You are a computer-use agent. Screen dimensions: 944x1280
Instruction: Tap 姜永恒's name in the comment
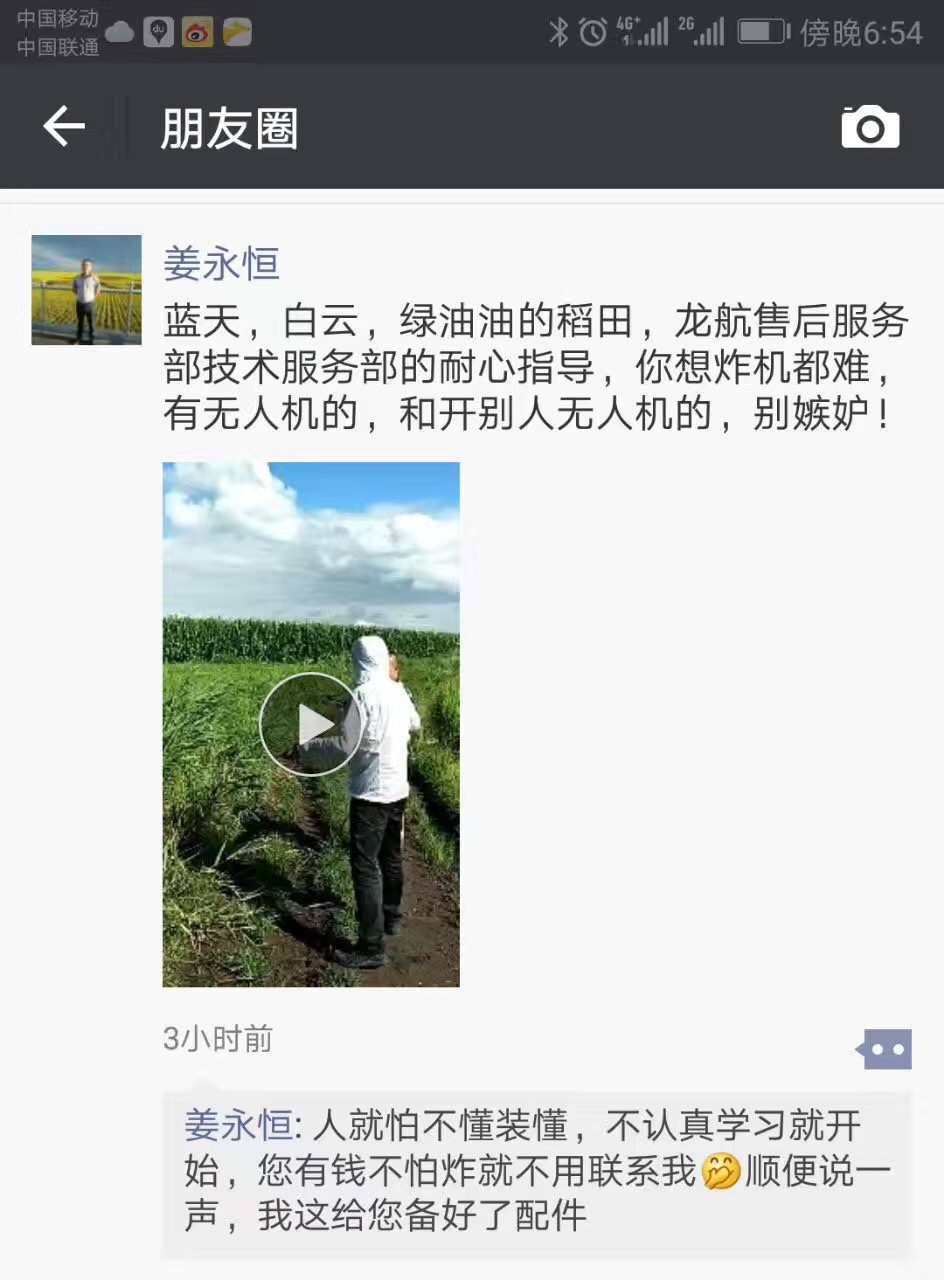(238, 1126)
